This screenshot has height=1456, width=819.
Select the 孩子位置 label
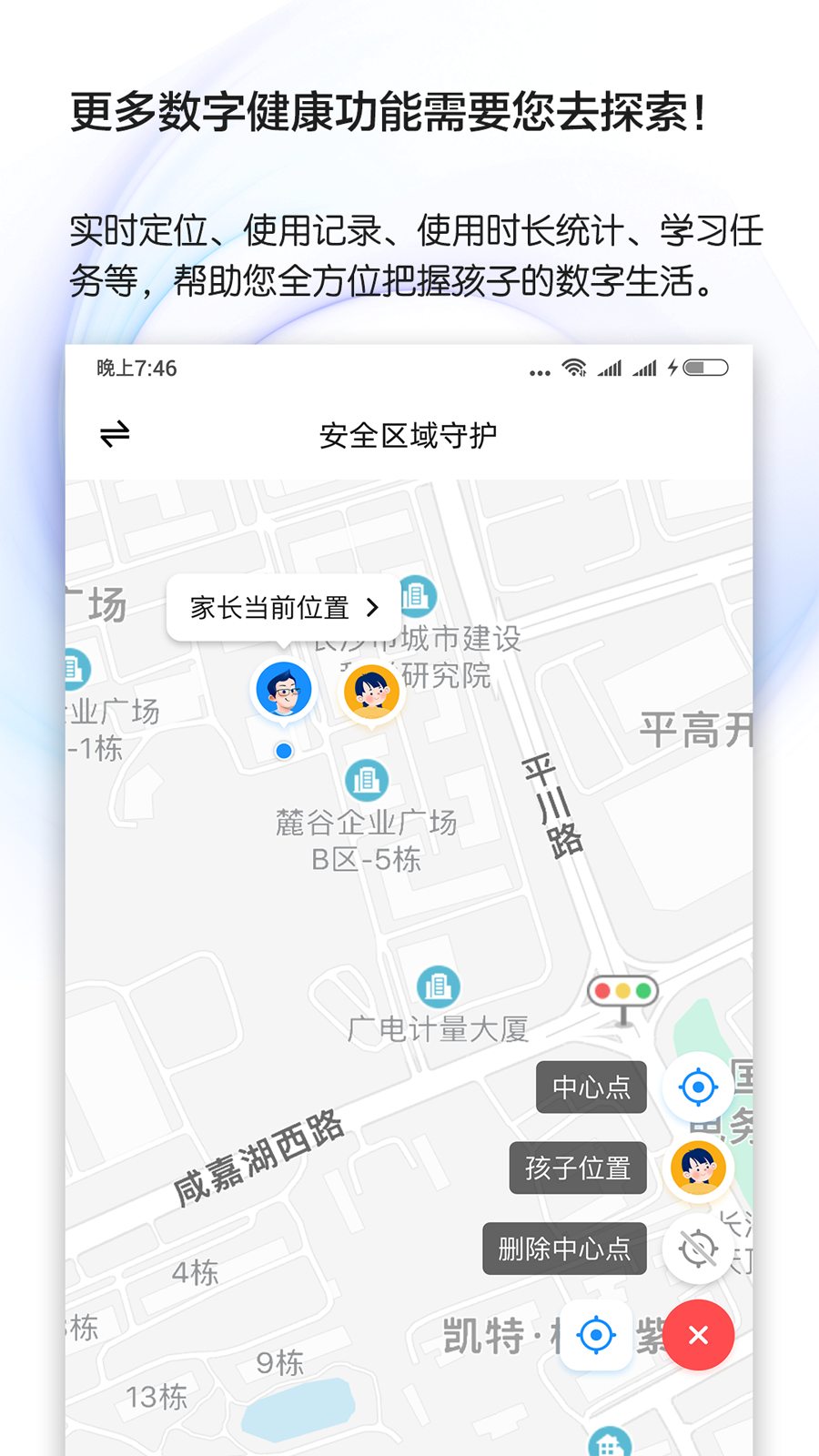578,1168
